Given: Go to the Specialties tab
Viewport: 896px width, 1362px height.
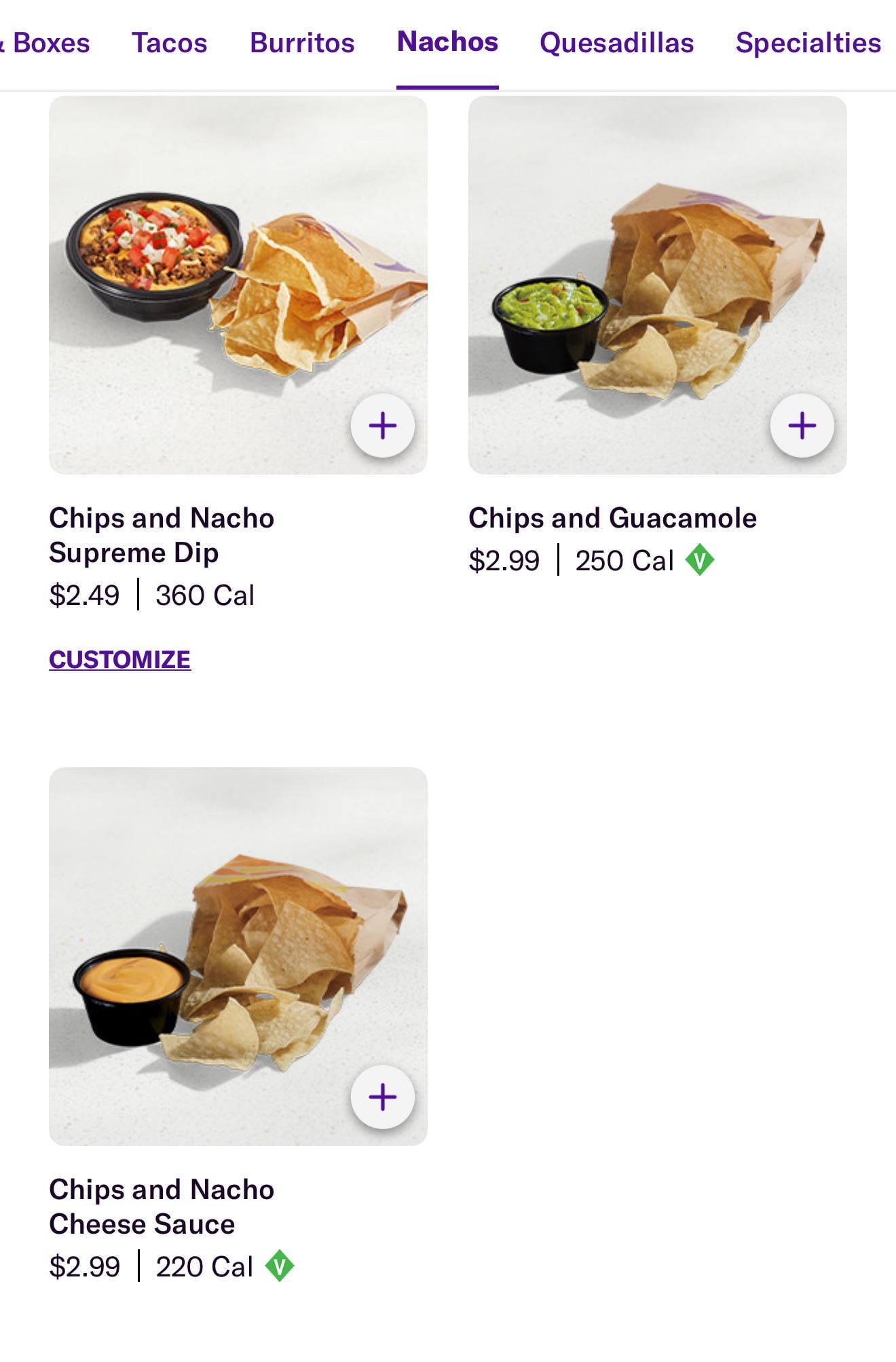Looking at the screenshot, I should pyautogui.click(x=808, y=43).
